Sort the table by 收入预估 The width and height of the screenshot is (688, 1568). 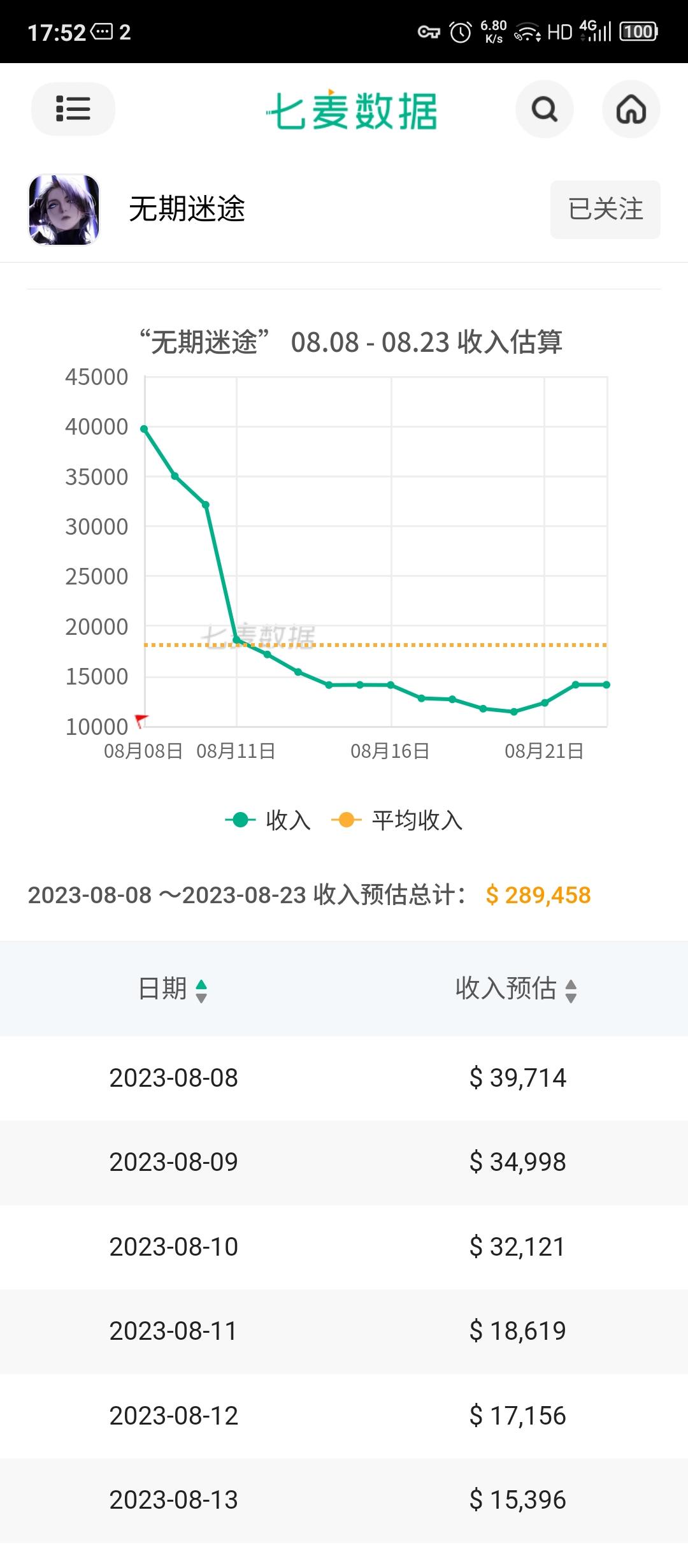517,989
